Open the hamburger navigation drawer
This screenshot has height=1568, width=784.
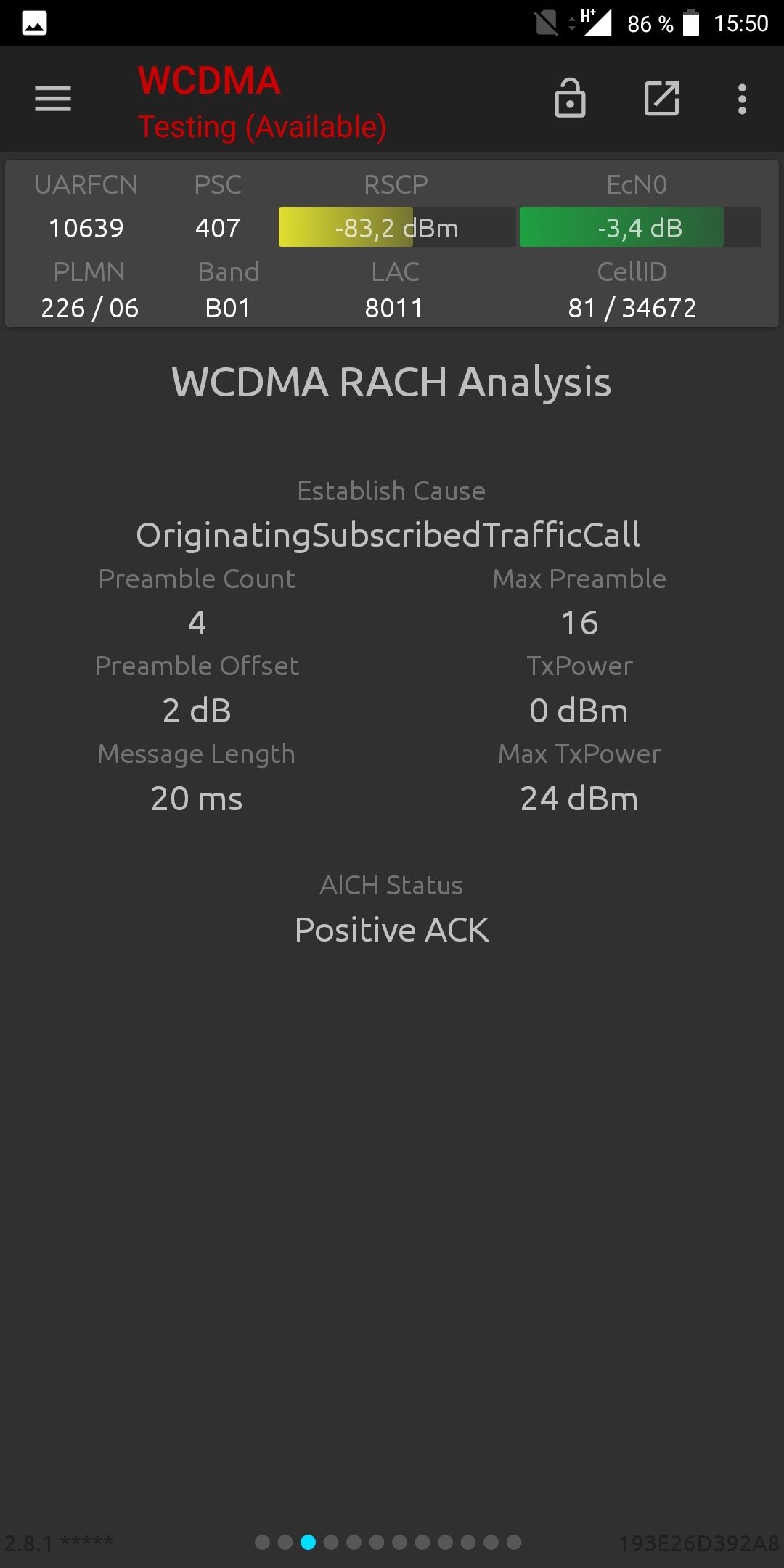(x=53, y=99)
